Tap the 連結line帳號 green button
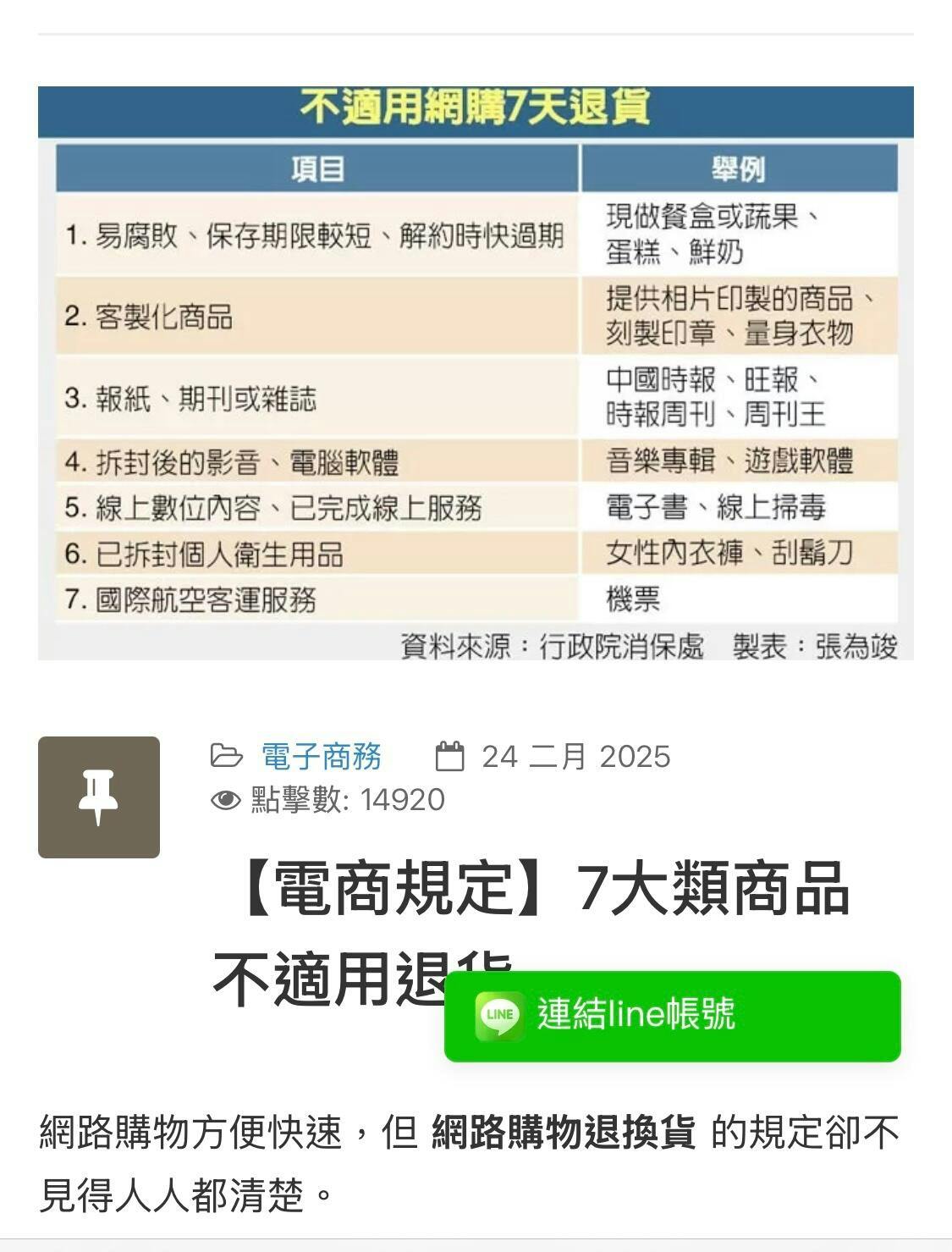 (x=672, y=1016)
